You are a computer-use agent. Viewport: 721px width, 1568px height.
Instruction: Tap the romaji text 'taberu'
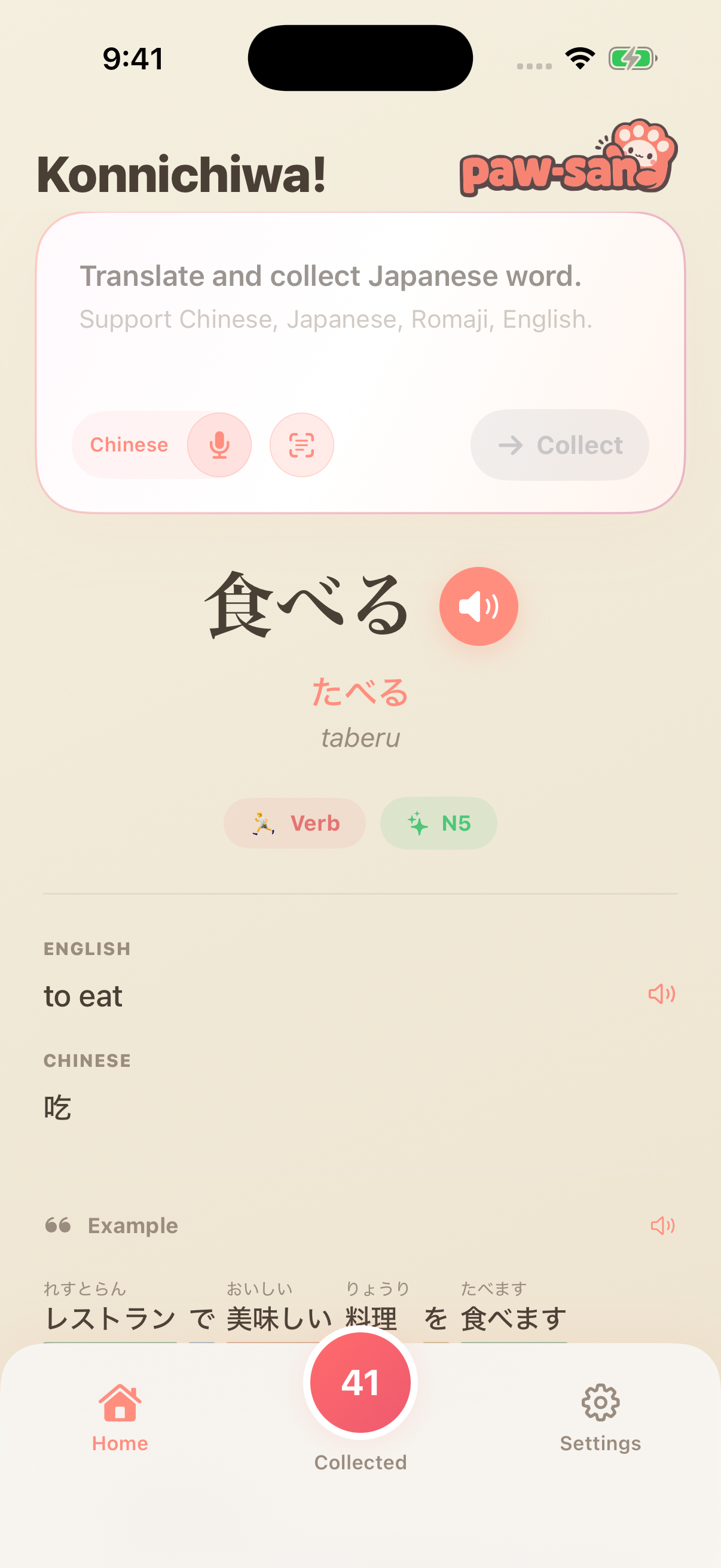tap(360, 738)
